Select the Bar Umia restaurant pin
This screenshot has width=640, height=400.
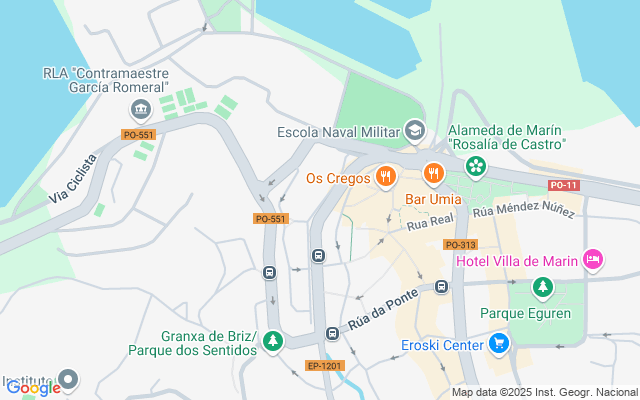pyautogui.click(x=433, y=174)
